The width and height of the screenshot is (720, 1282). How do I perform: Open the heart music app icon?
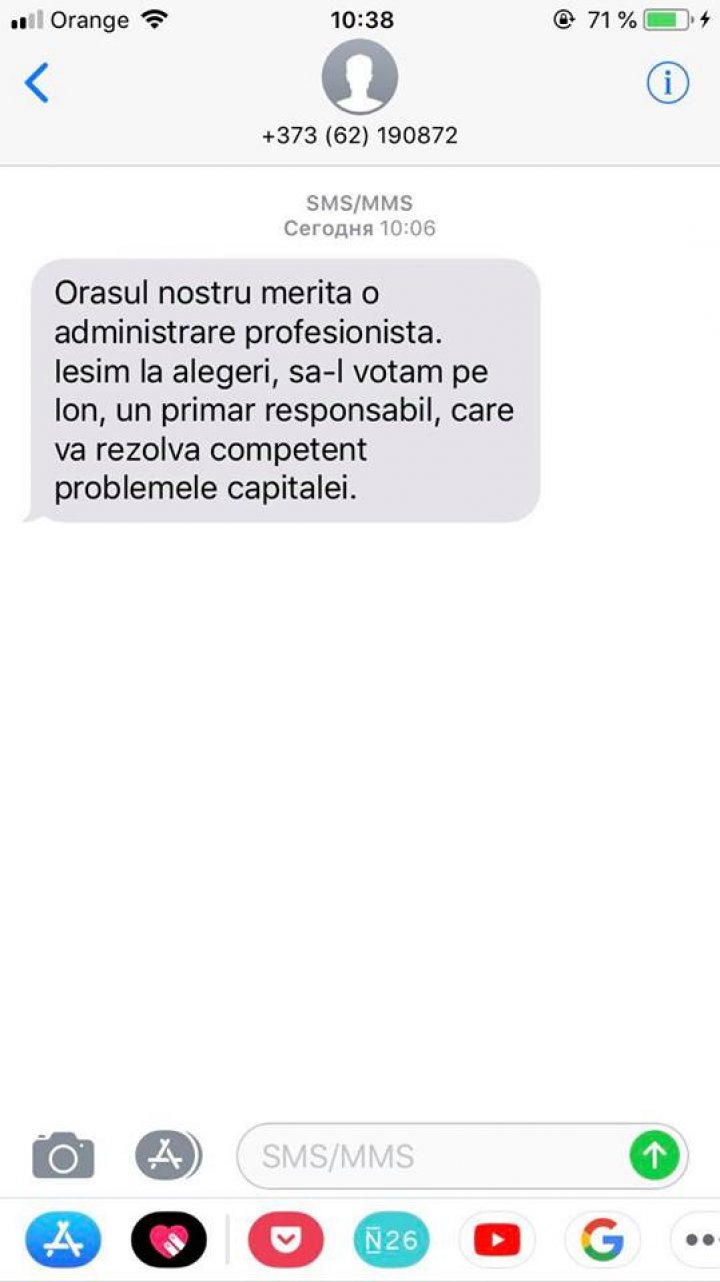click(170, 1240)
